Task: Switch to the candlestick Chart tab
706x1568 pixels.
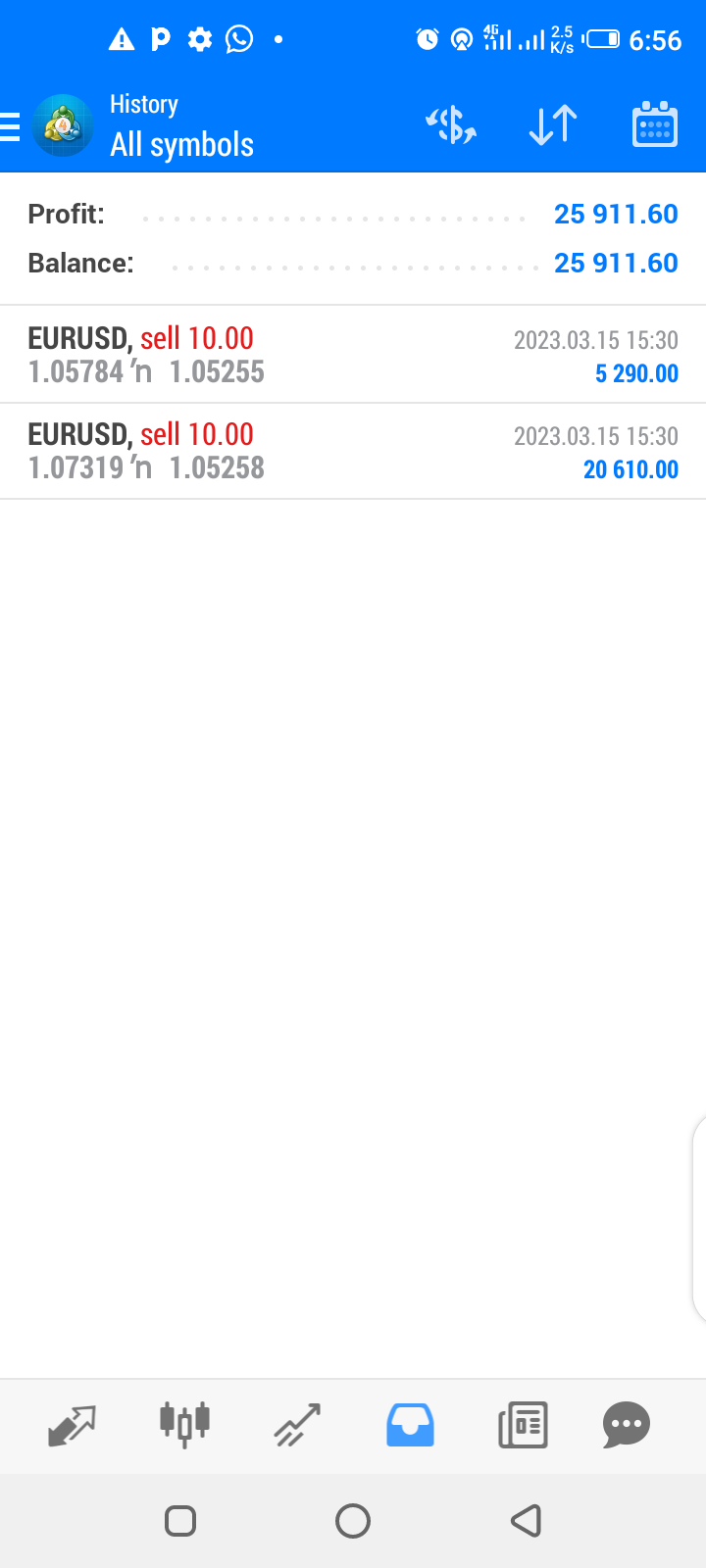Action: 185,1424
